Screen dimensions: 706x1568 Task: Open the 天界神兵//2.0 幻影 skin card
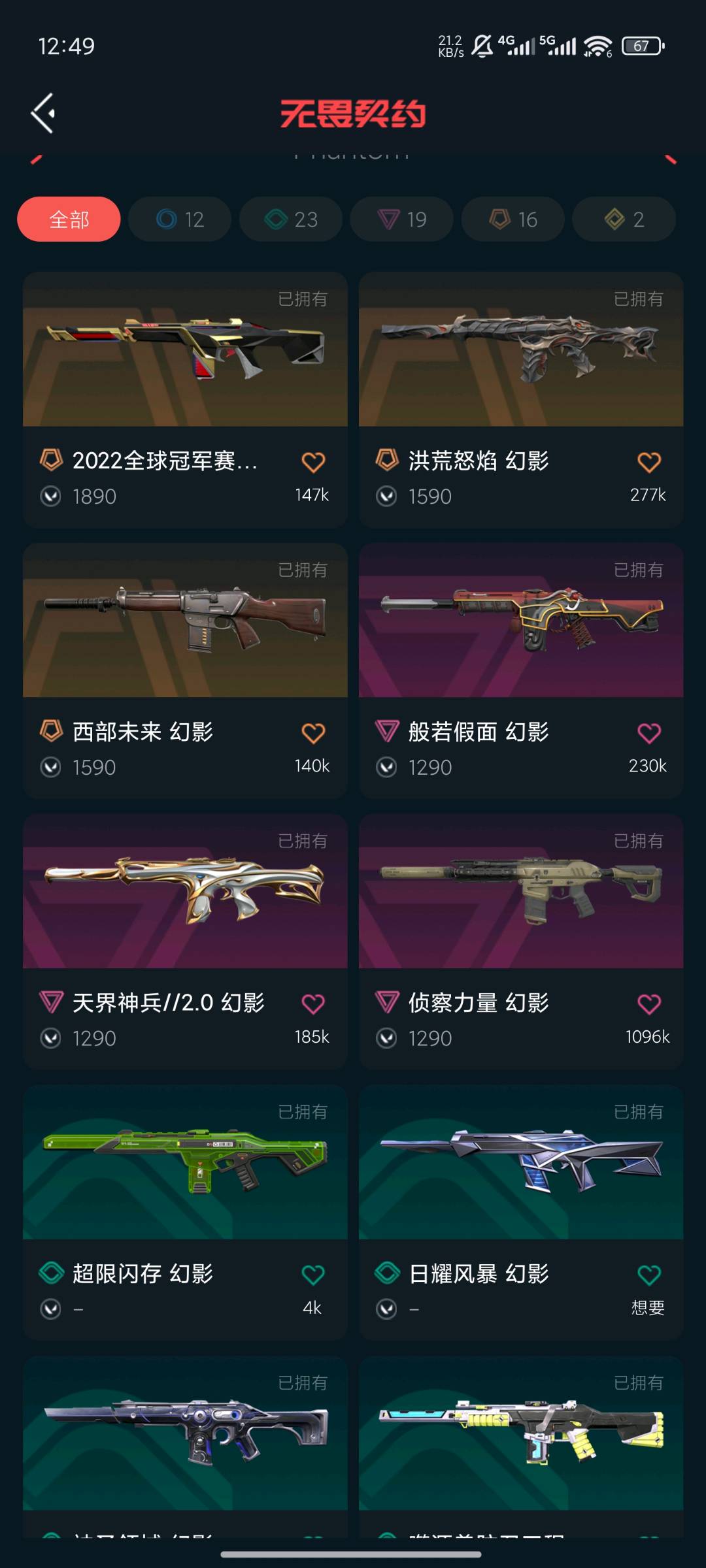coord(185,942)
